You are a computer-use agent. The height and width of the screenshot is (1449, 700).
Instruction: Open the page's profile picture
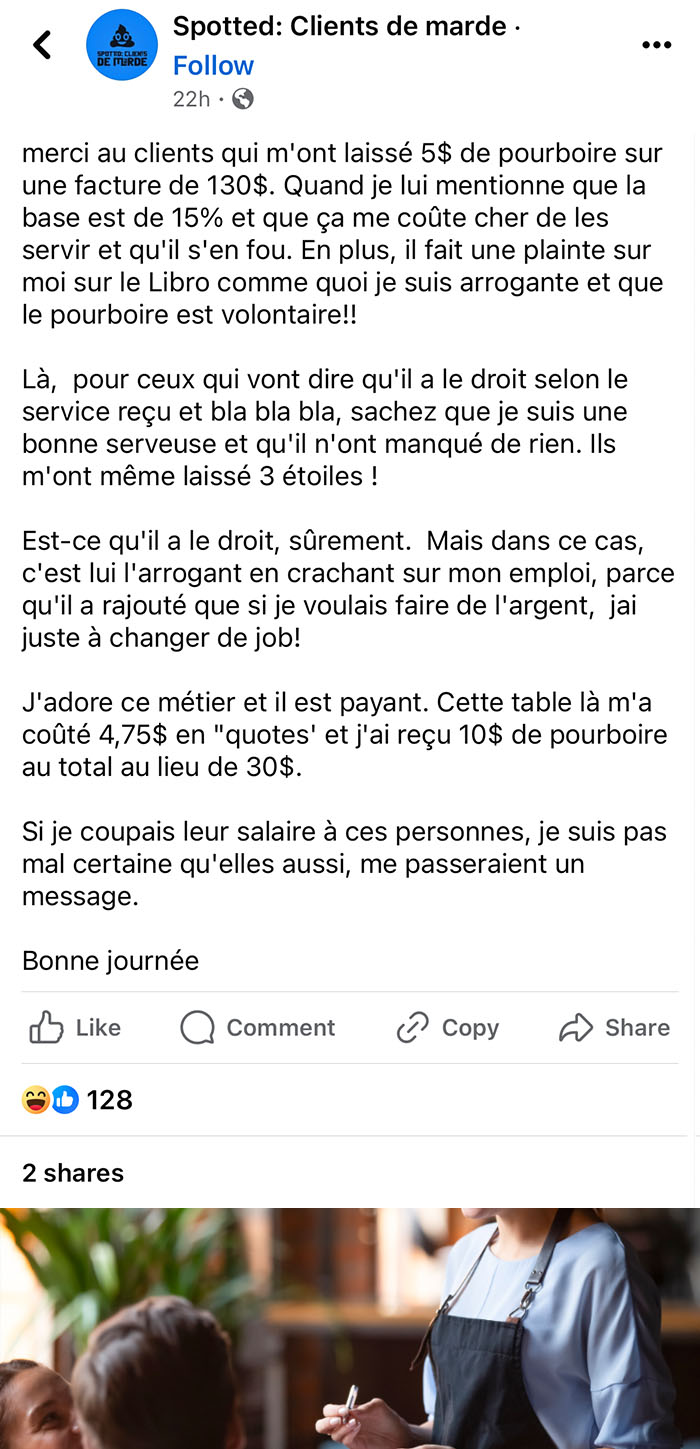(x=122, y=45)
